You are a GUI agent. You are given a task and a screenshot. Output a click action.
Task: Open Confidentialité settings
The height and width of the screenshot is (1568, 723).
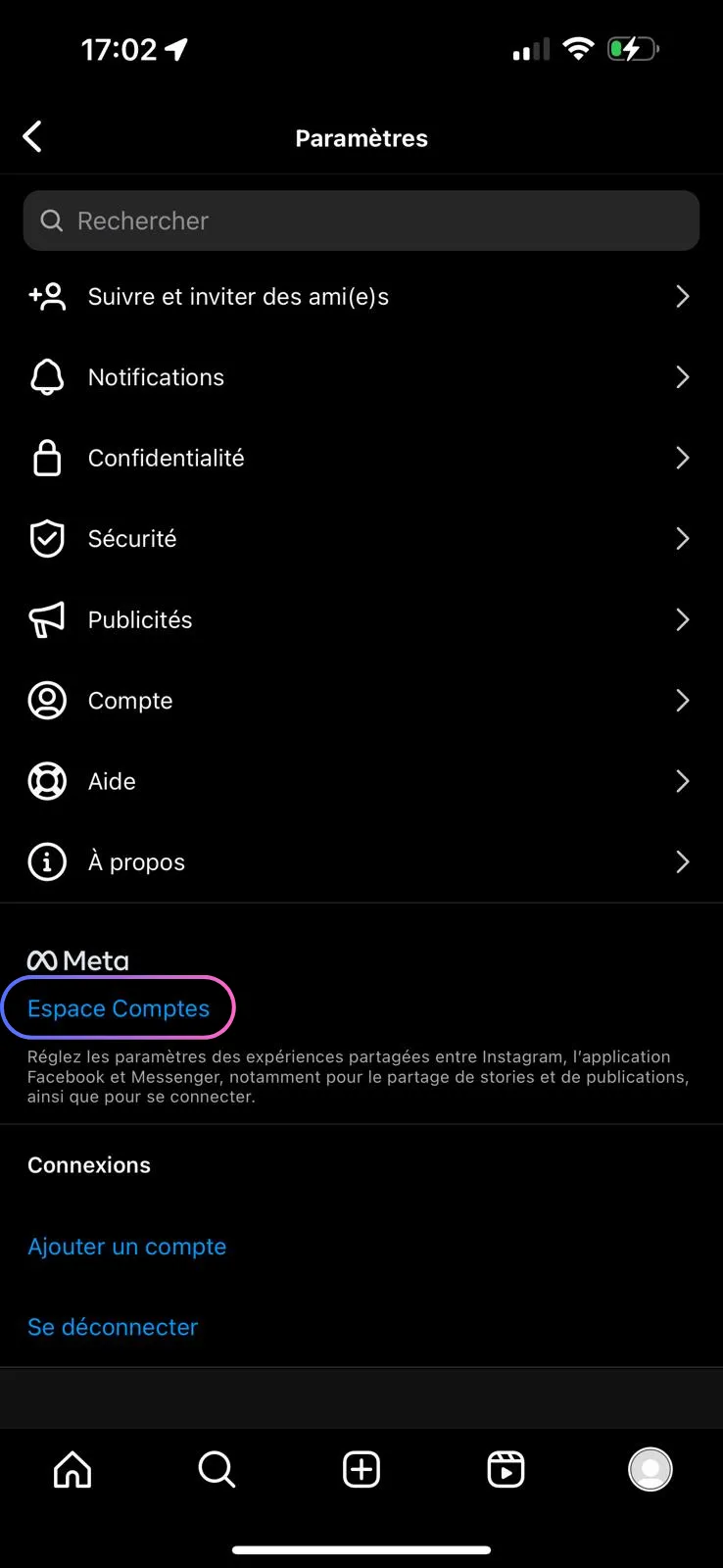(x=167, y=458)
